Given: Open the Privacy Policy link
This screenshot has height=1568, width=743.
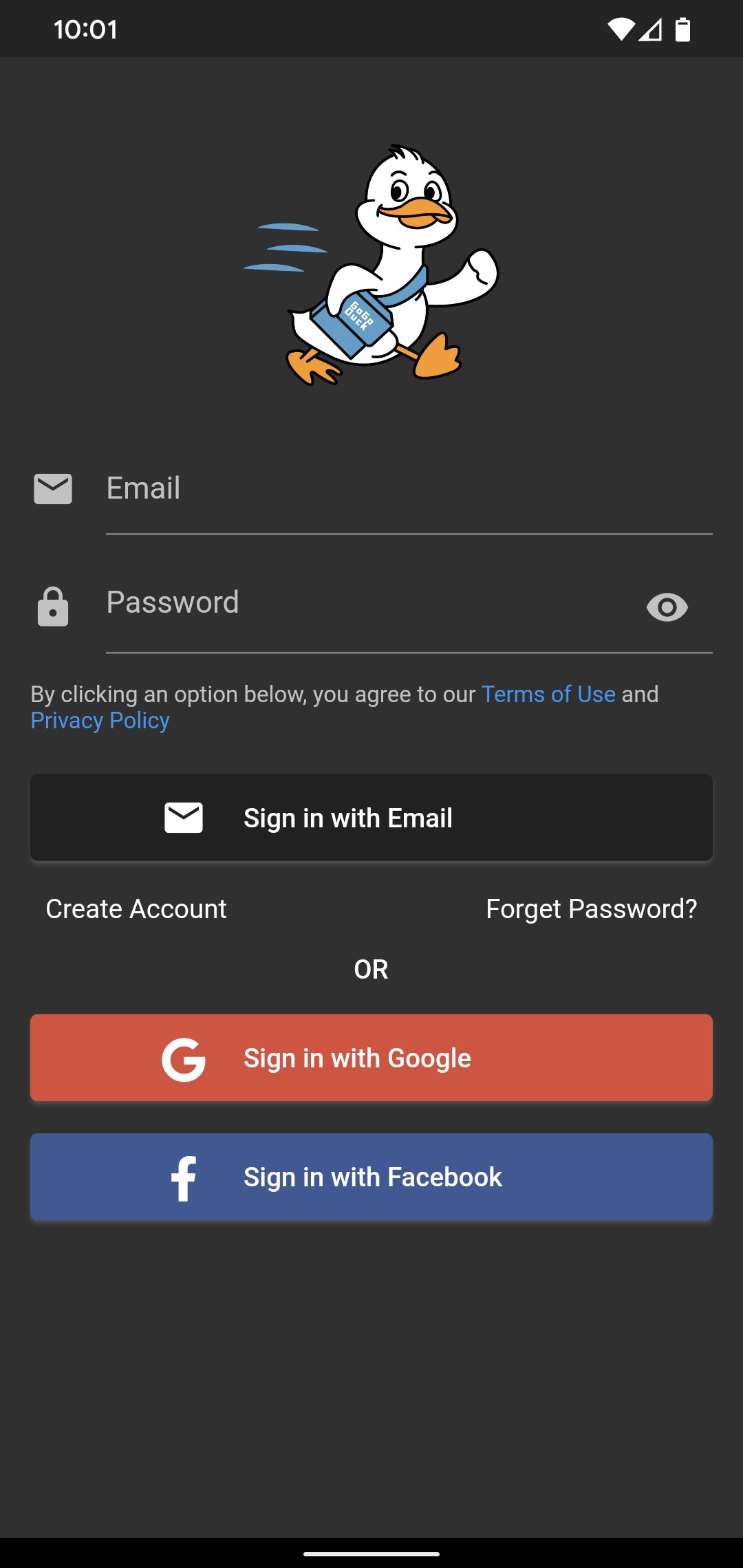Looking at the screenshot, I should click(x=99, y=721).
